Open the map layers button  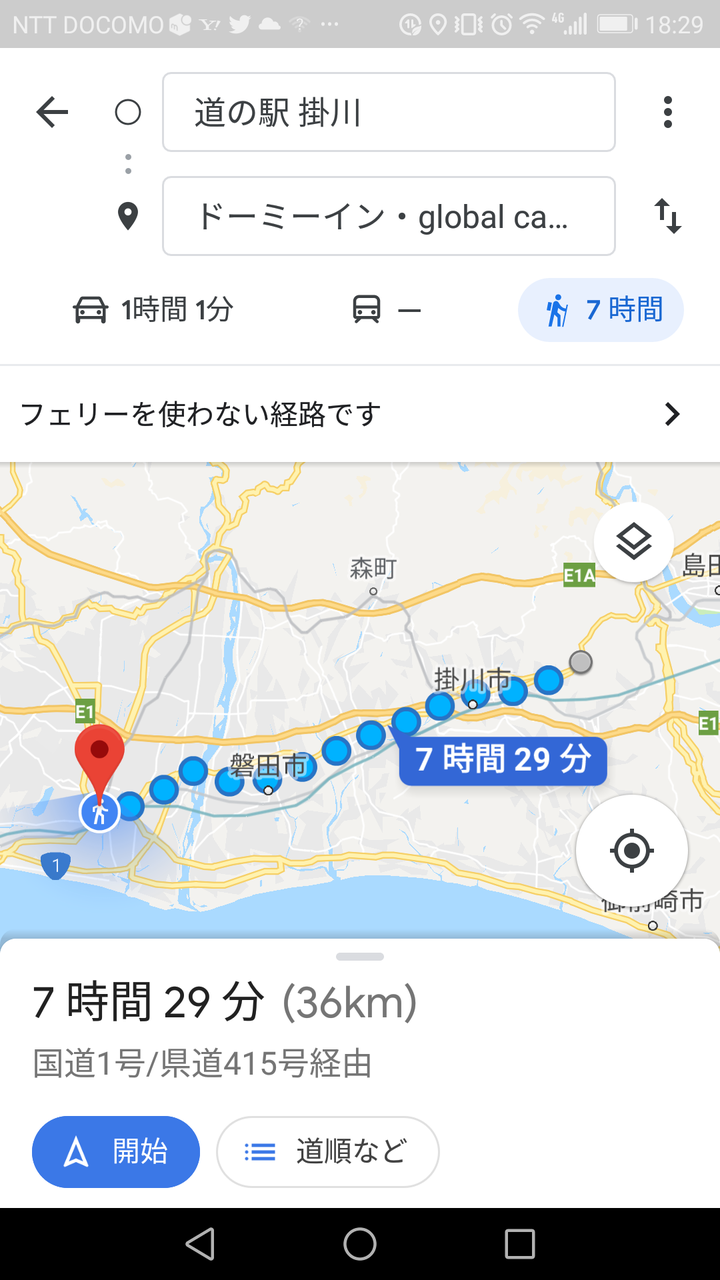(x=634, y=542)
